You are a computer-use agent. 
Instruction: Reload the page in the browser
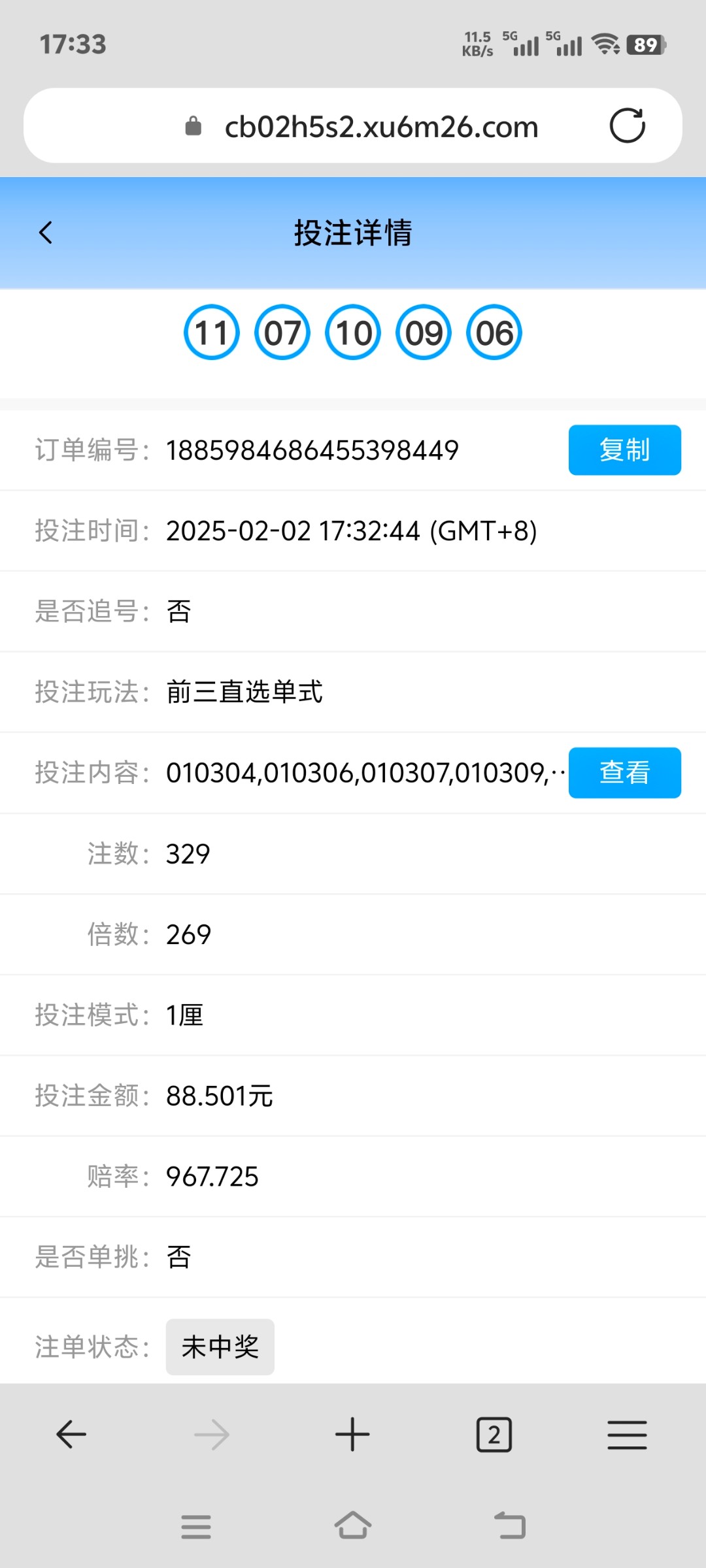[627, 125]
